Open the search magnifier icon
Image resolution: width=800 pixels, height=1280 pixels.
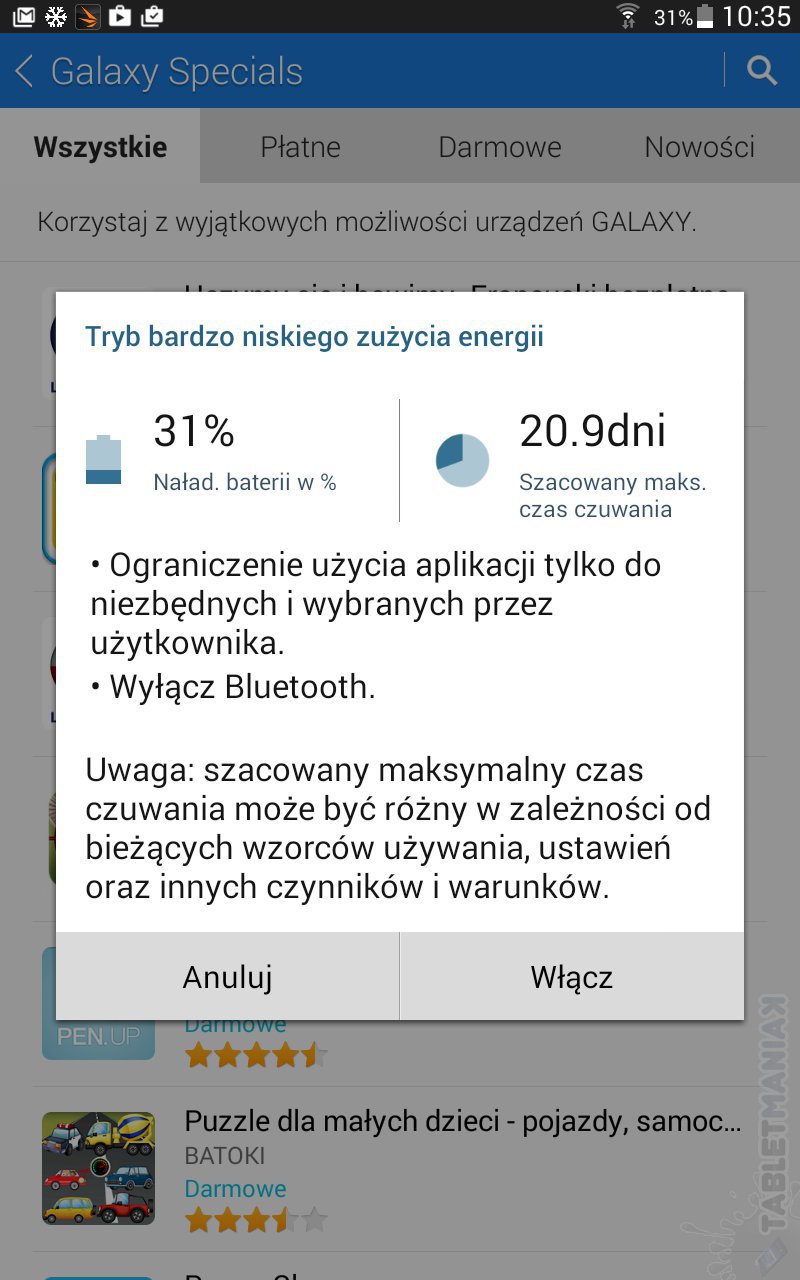[762, 71]
